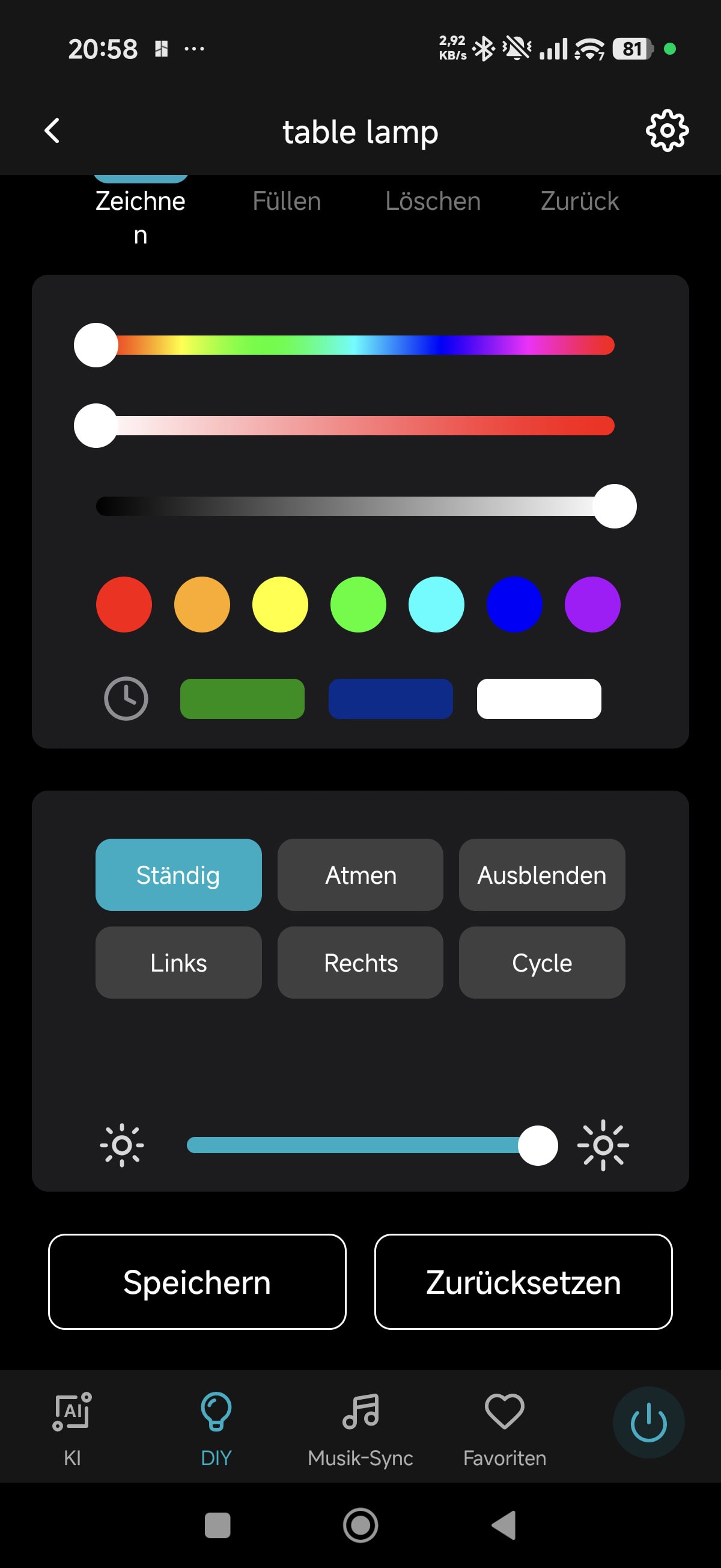Select the Löschen tool
Screen dimensions: 721x1568
point(433,201)
